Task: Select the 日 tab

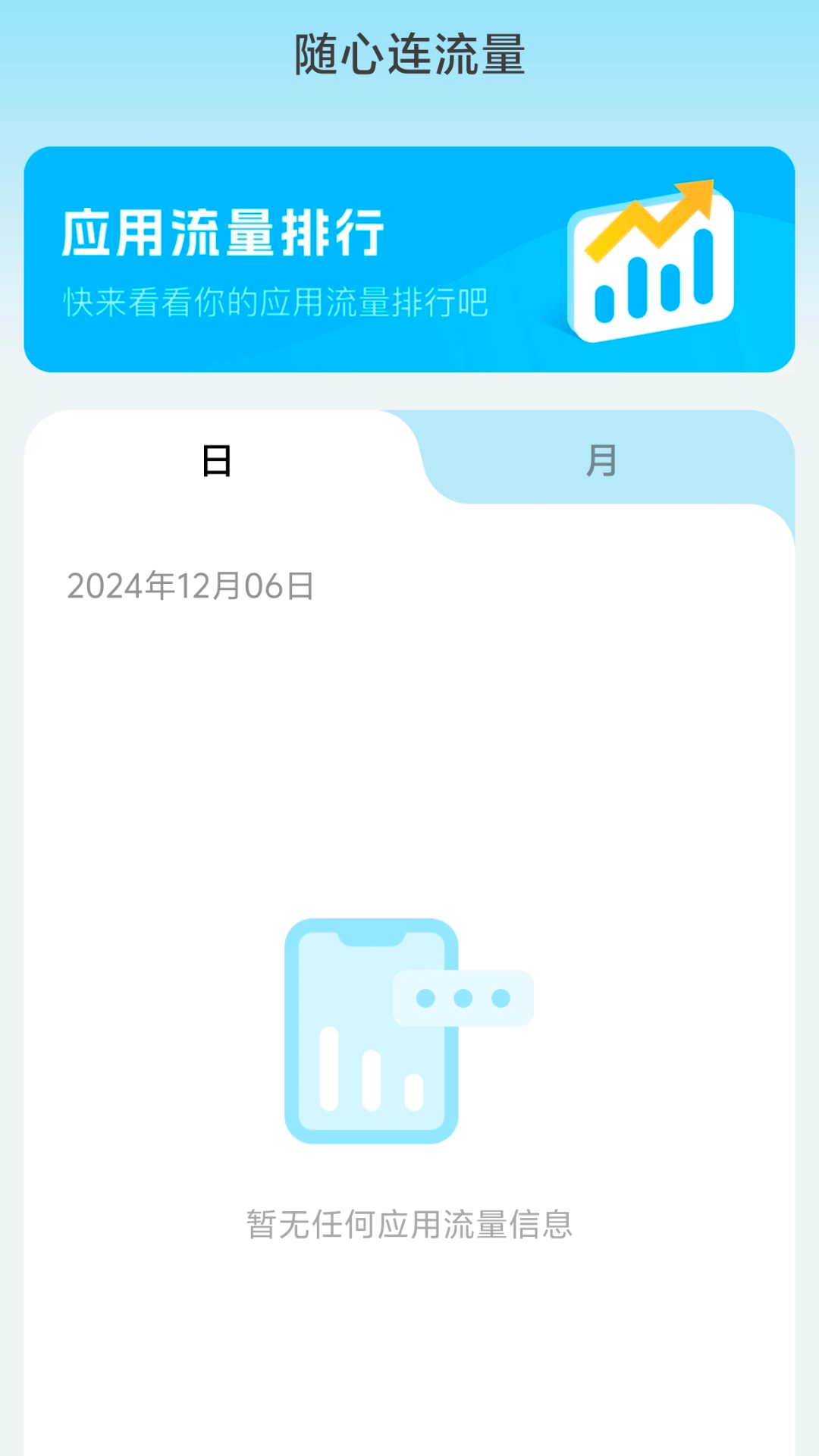Action: [215, 461]
